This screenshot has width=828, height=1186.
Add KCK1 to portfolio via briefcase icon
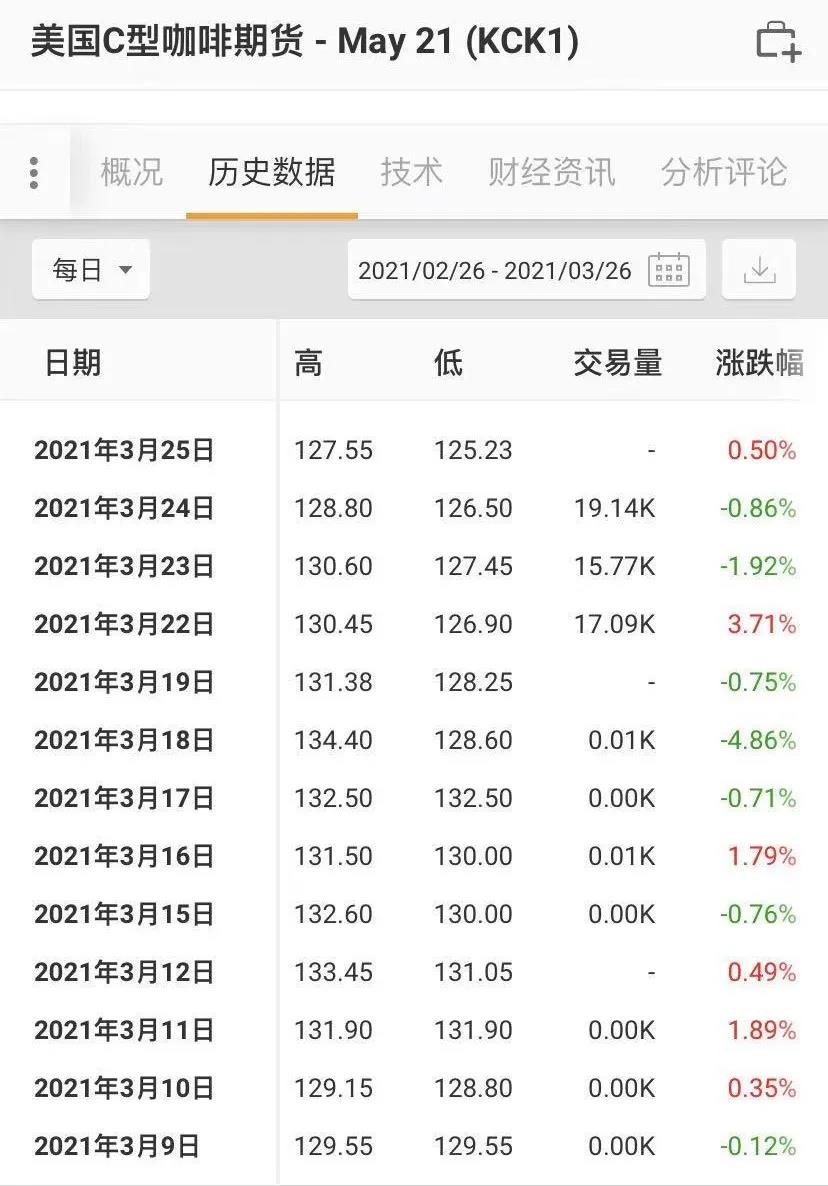pos(778,42)
